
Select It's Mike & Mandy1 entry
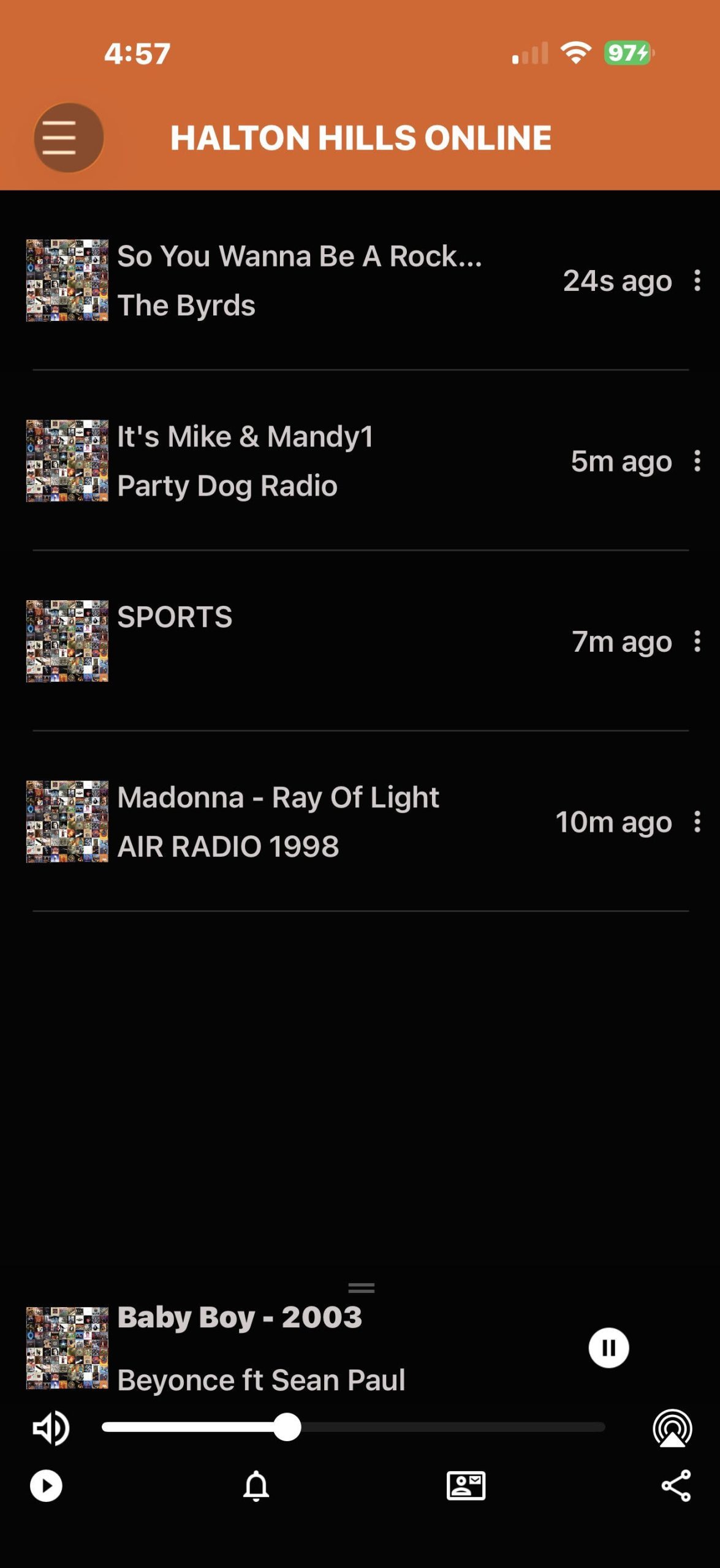point(245,437)
